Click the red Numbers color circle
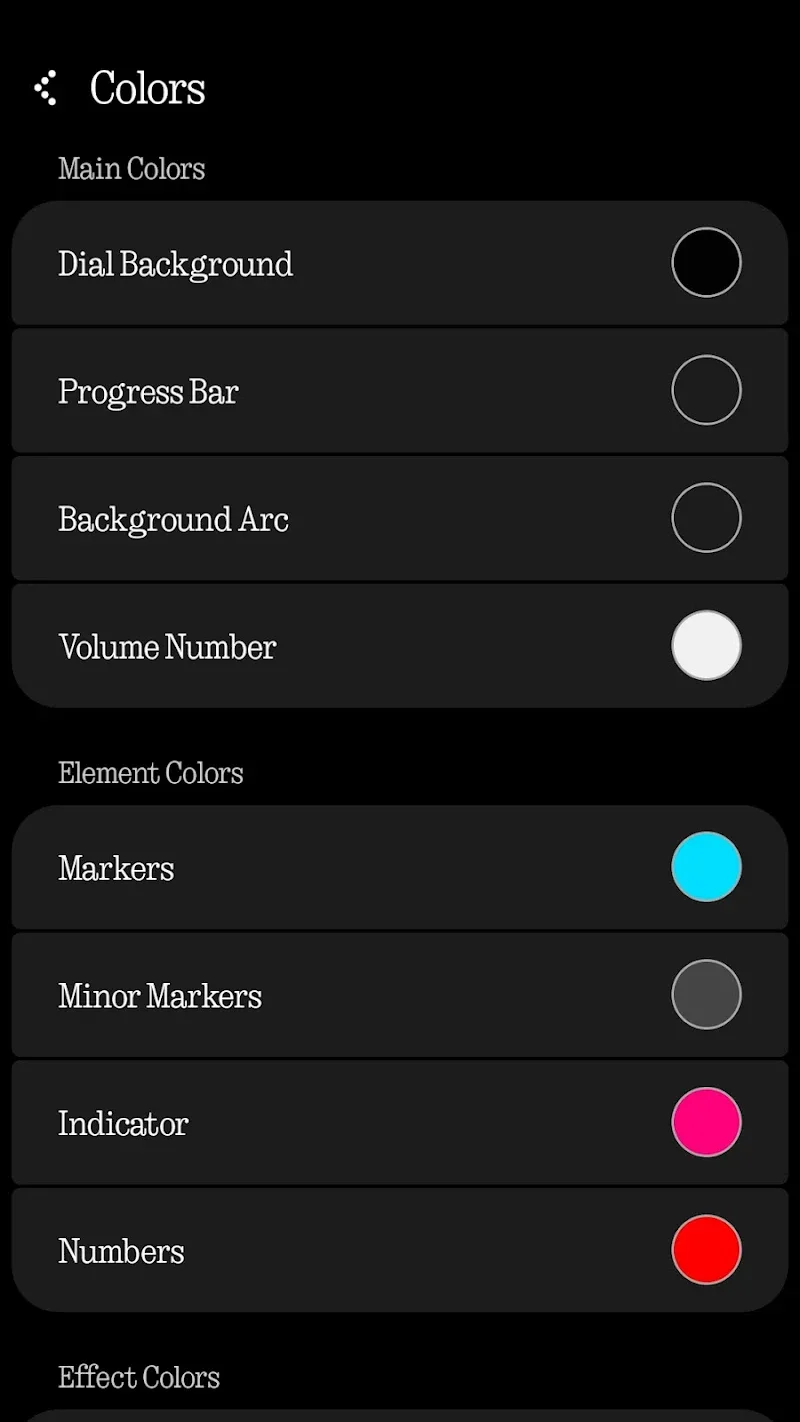Viewport: 800px width, 1422px height. [x=706, y=1249]
